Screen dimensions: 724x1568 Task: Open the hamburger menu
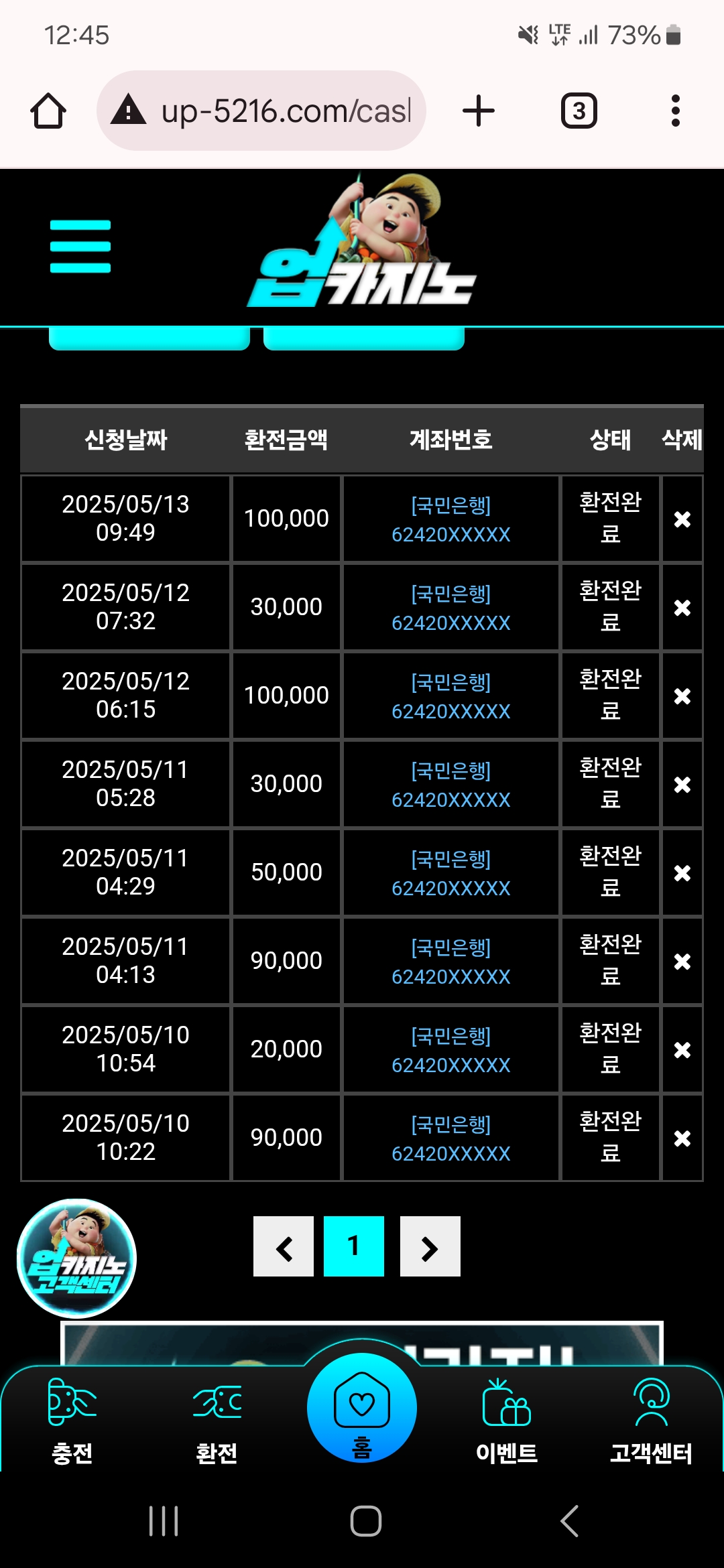(80, 247)
